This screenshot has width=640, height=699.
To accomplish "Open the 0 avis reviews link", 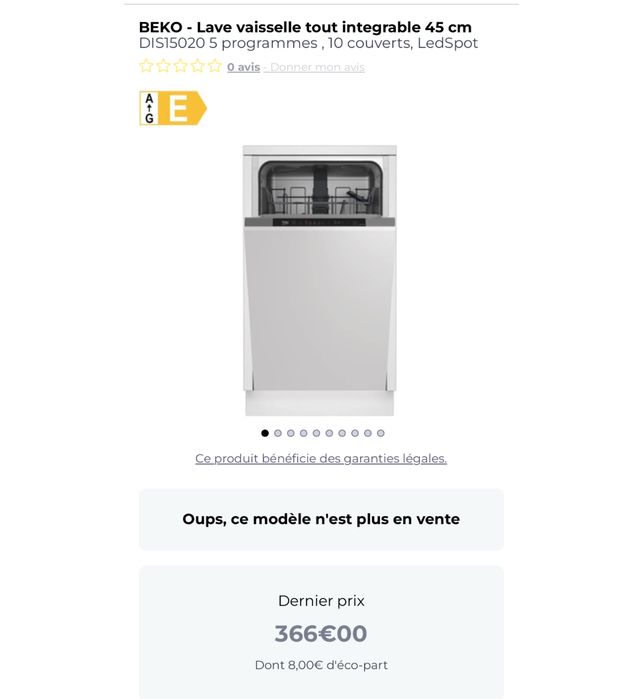I will [x=243, y=67].
